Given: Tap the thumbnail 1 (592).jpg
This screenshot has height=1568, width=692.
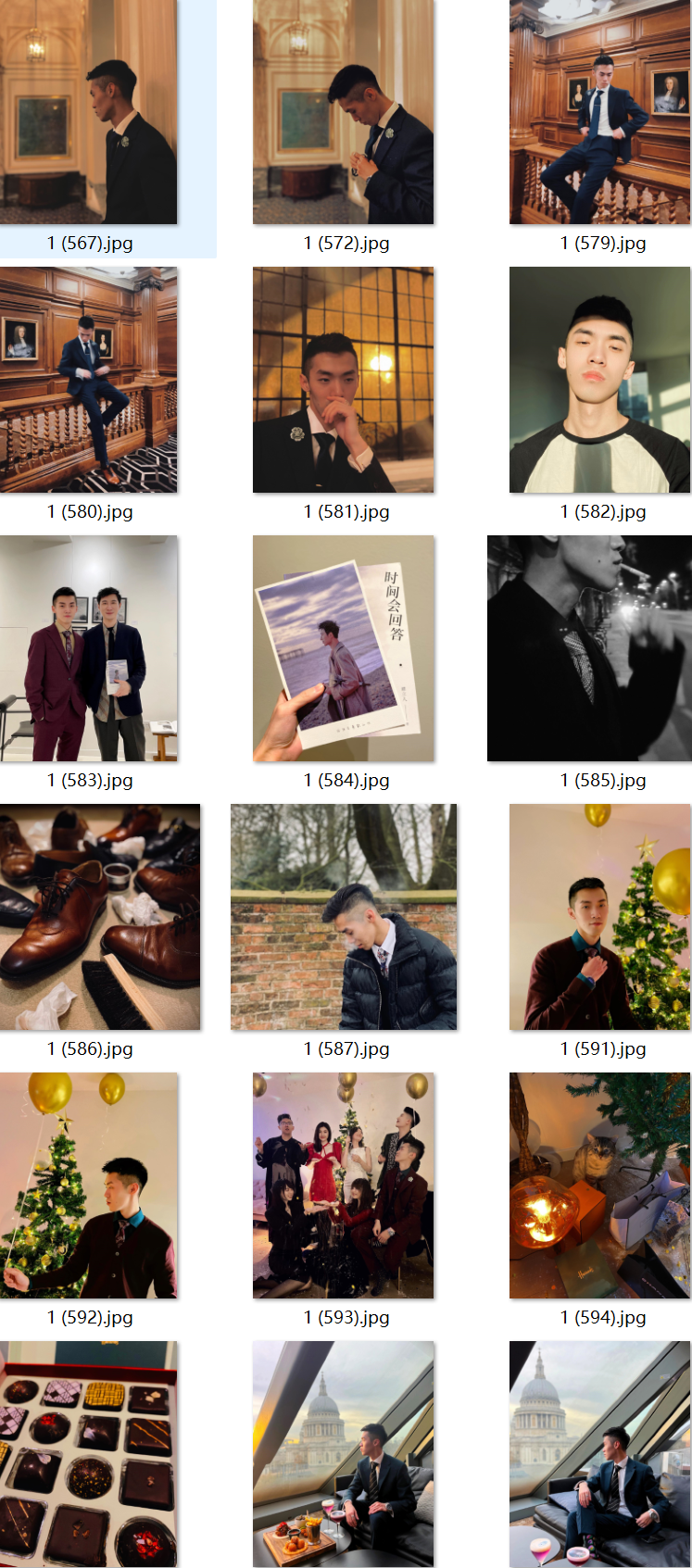Looking at the screenshot, I should 89,1185.
